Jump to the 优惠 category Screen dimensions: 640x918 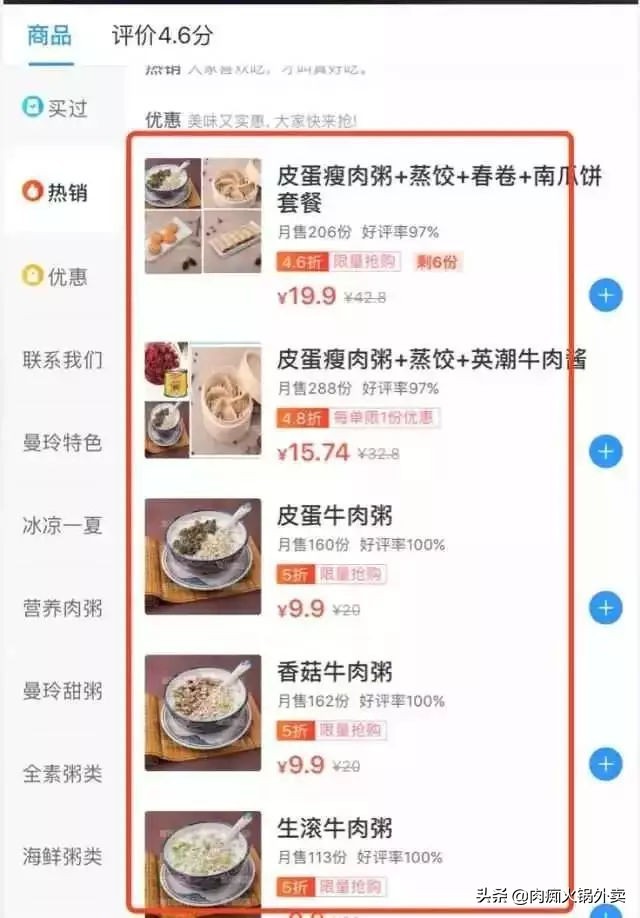[x=56, y=277]
